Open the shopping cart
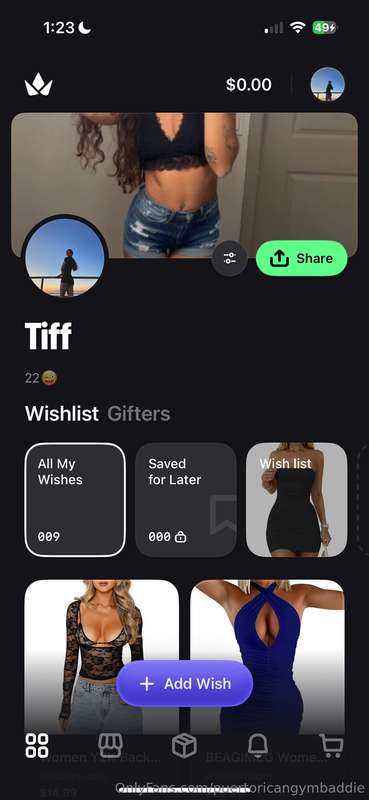Screen dimensions: 369x800 tap(331, 746)
